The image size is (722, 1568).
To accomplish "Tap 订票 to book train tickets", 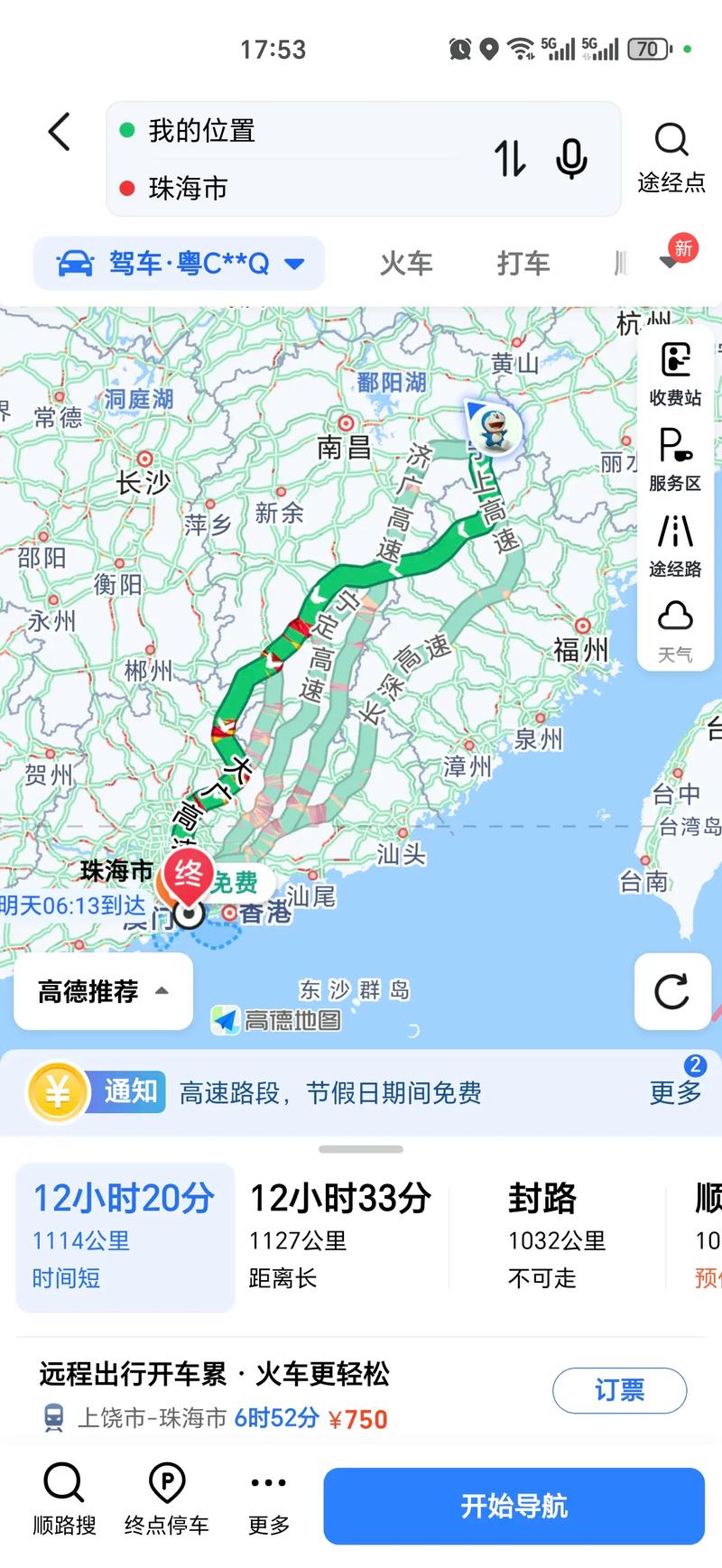I will 619,1390.
